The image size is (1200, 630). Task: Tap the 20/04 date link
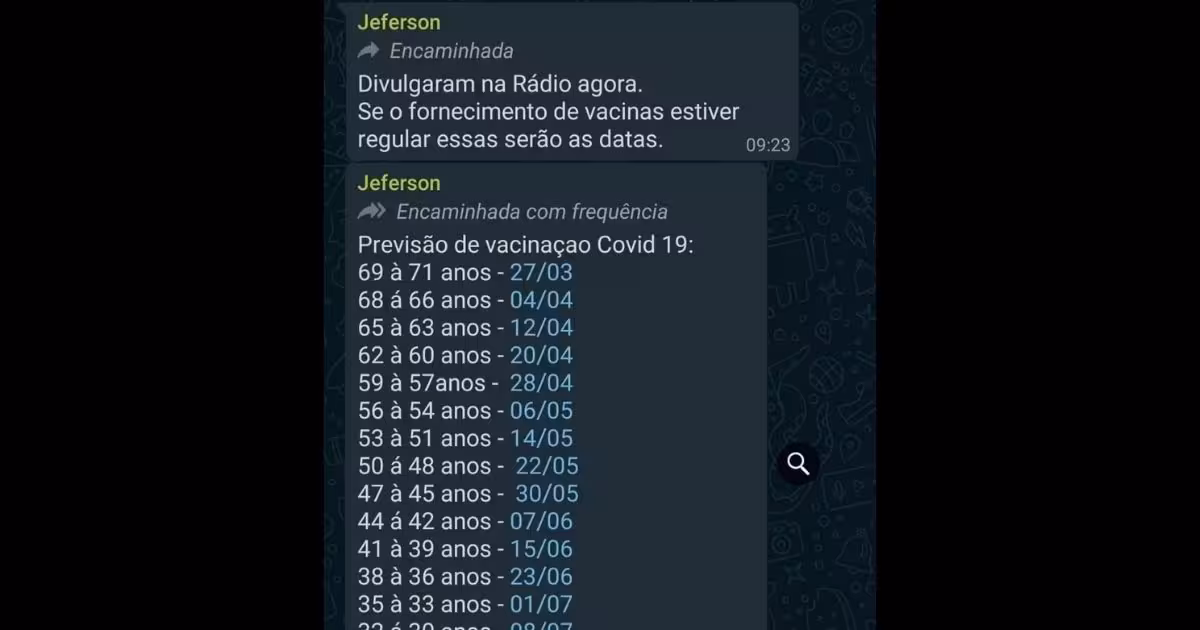(x=541, y=355)
